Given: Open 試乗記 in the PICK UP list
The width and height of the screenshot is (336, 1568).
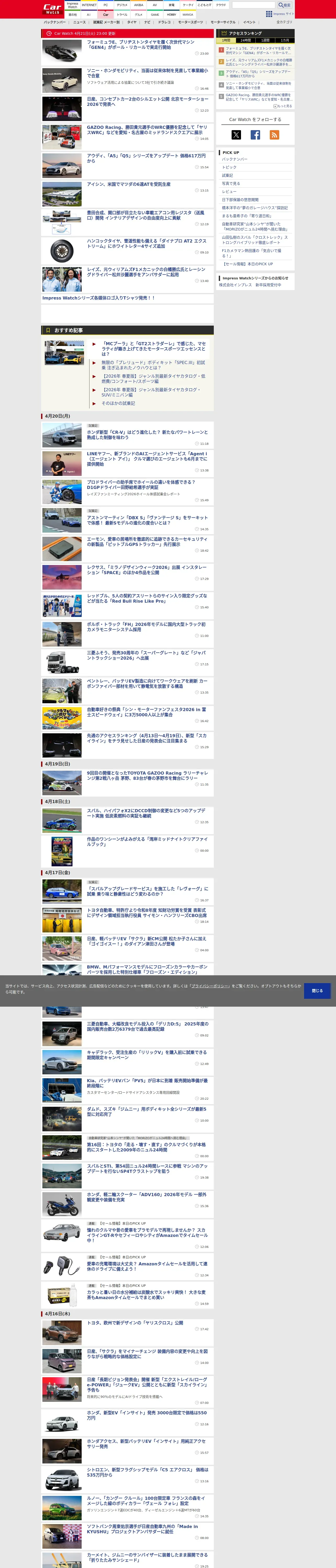Looking at the screenshot, I should (227, 175).
